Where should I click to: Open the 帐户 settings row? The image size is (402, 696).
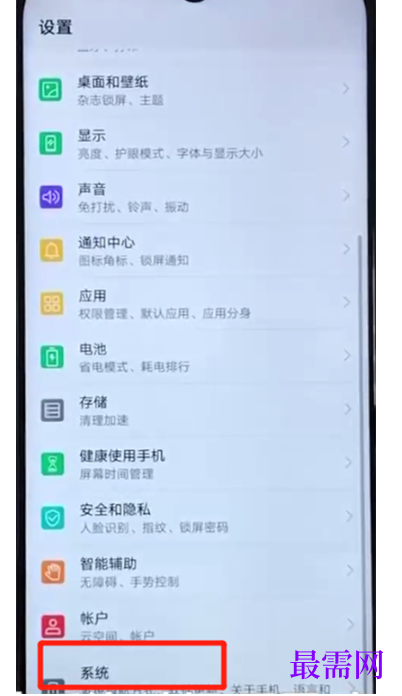195,625
